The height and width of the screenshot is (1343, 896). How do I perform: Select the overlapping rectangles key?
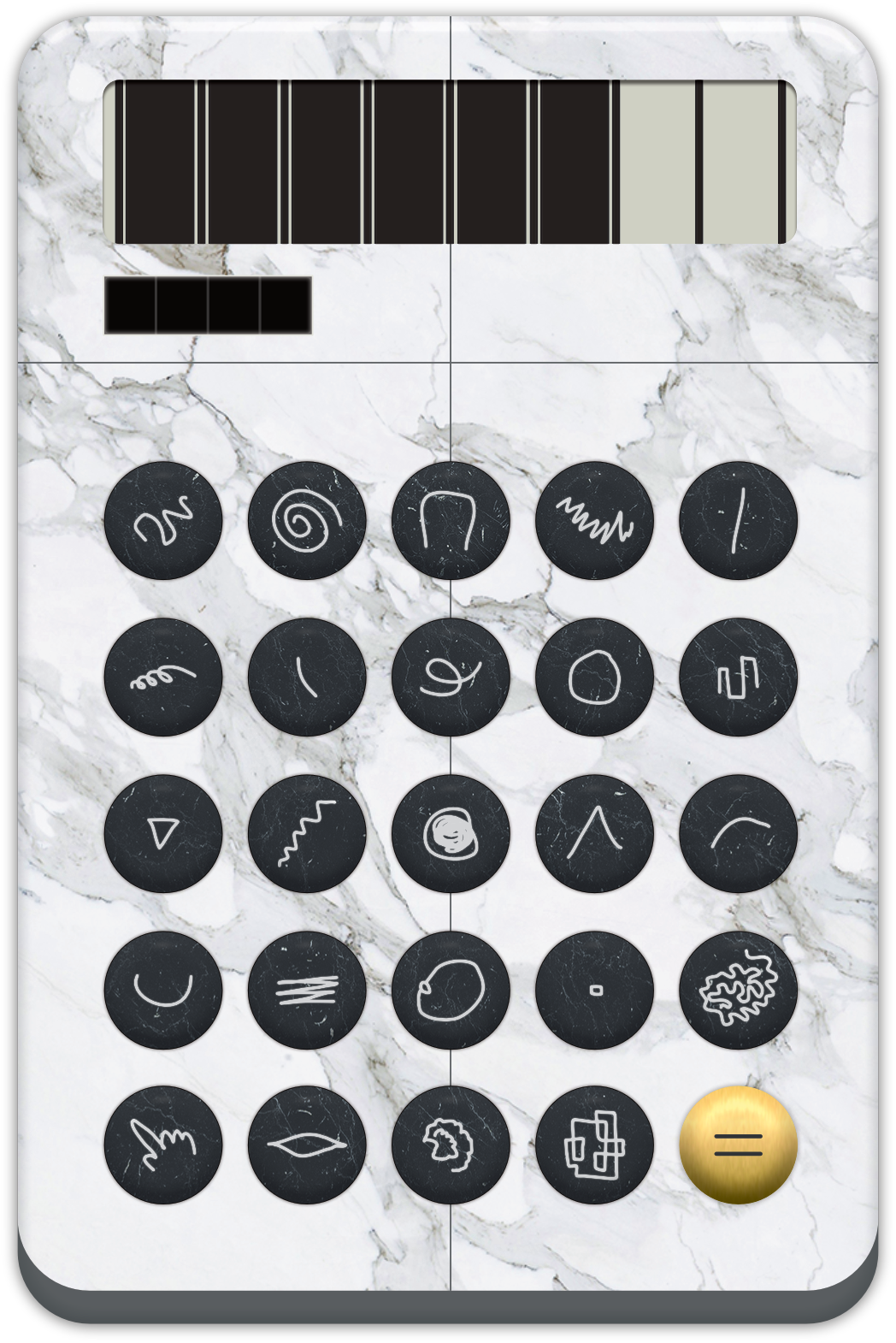(594, 1145)
